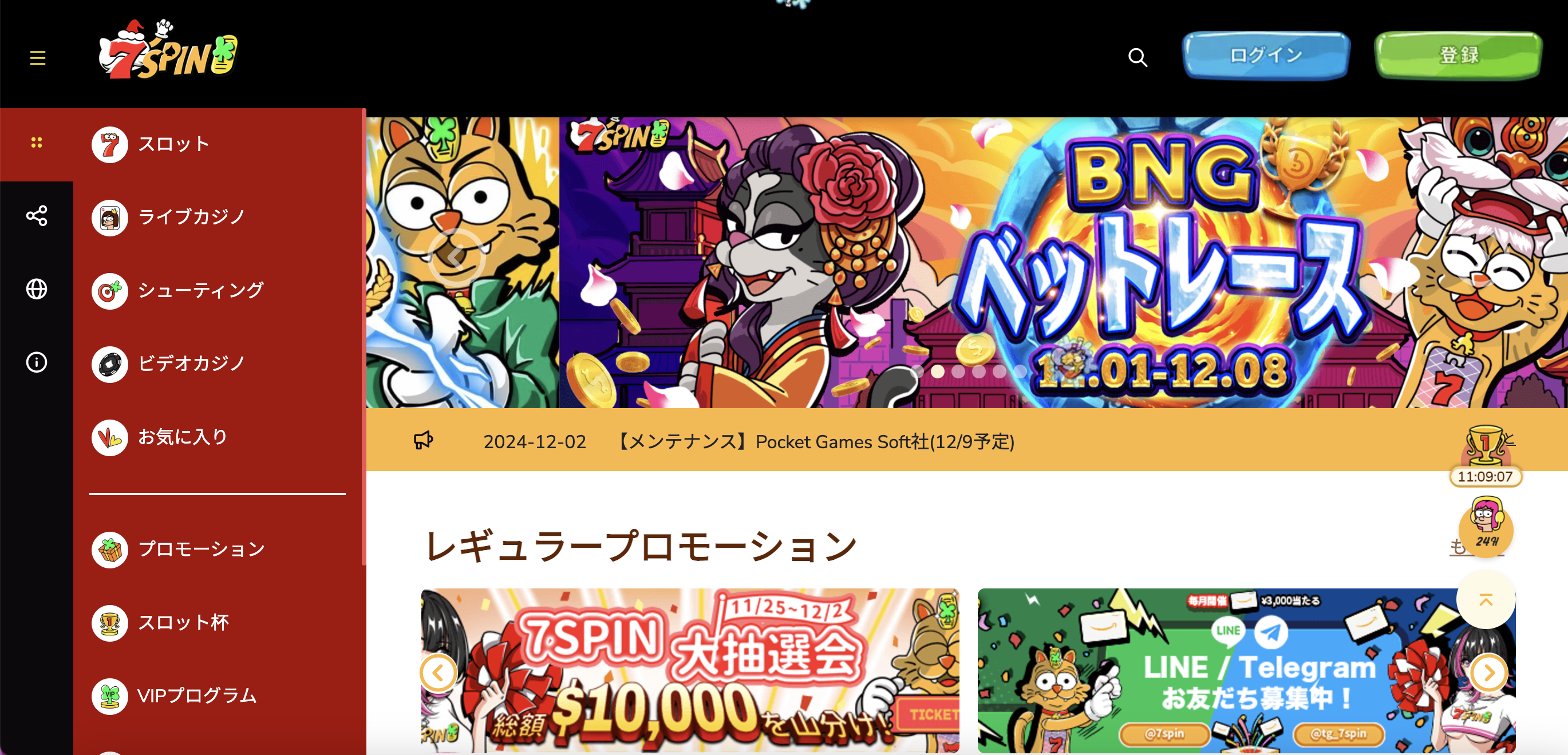
Task: Open the VIPプログラム page
Action: click(x=196, y=695)
